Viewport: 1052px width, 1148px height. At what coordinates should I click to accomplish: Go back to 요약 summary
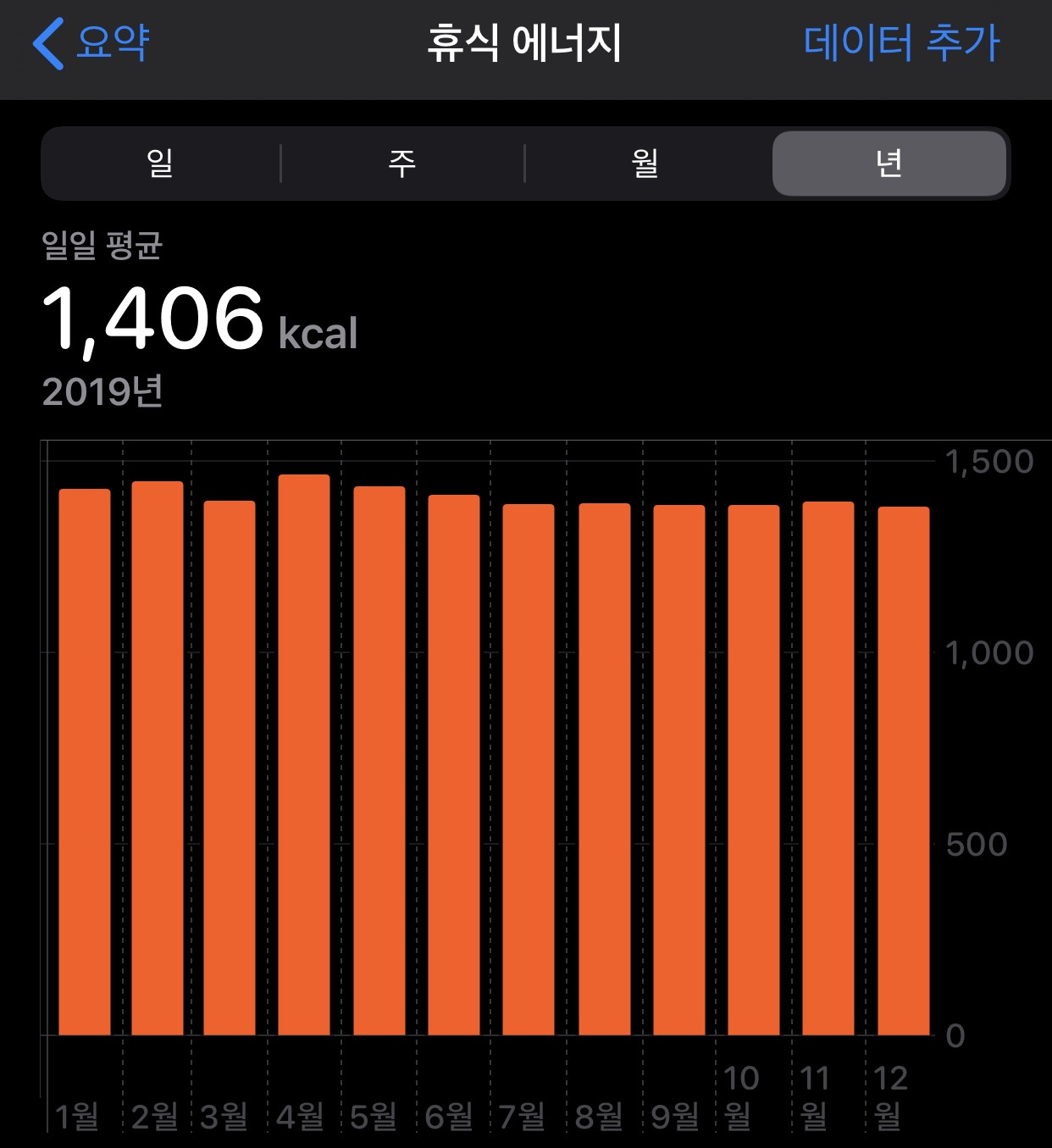(91, 42)
